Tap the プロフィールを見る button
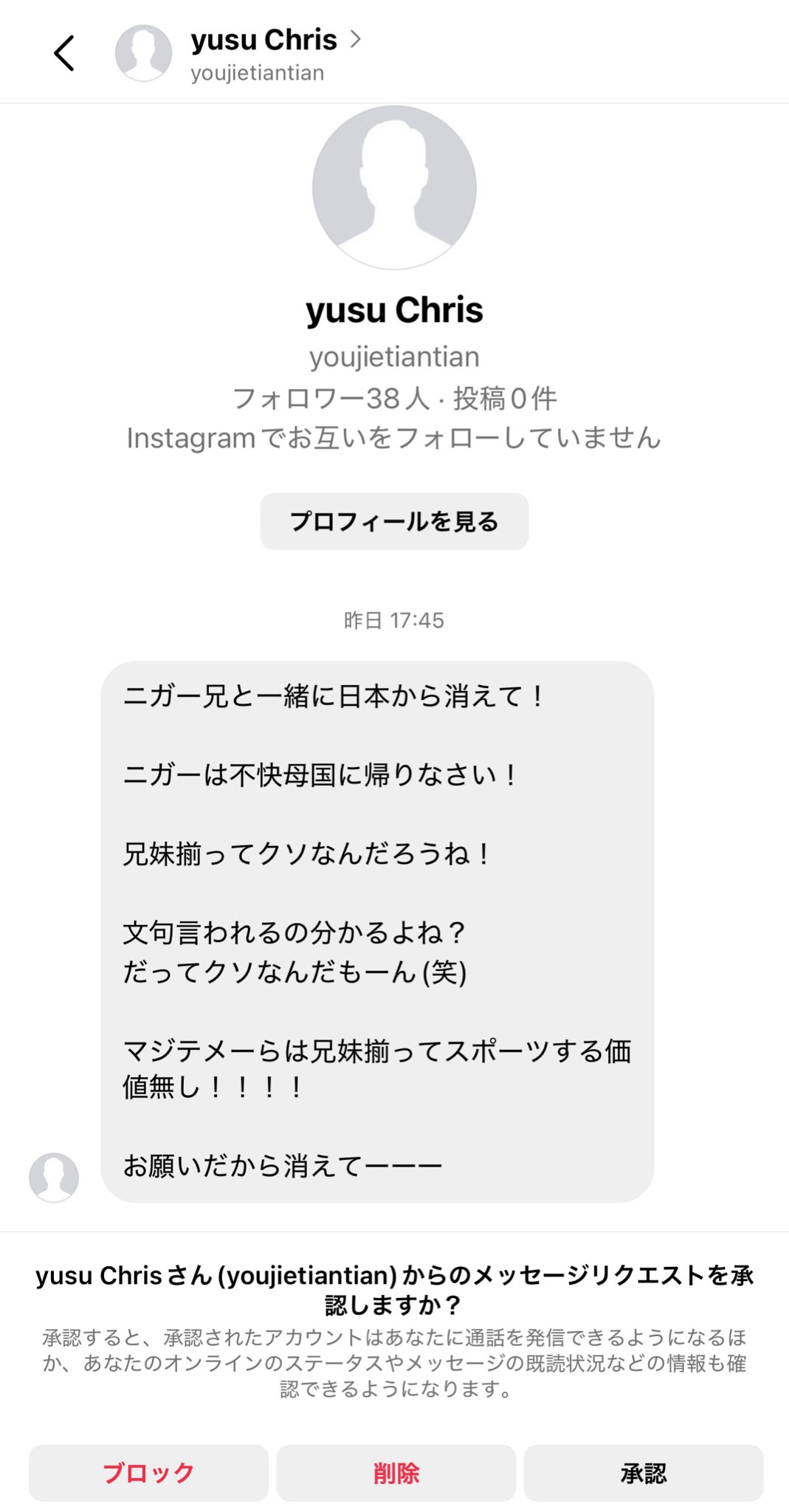This screenshot has width=789, height=1512. [394, 521]
